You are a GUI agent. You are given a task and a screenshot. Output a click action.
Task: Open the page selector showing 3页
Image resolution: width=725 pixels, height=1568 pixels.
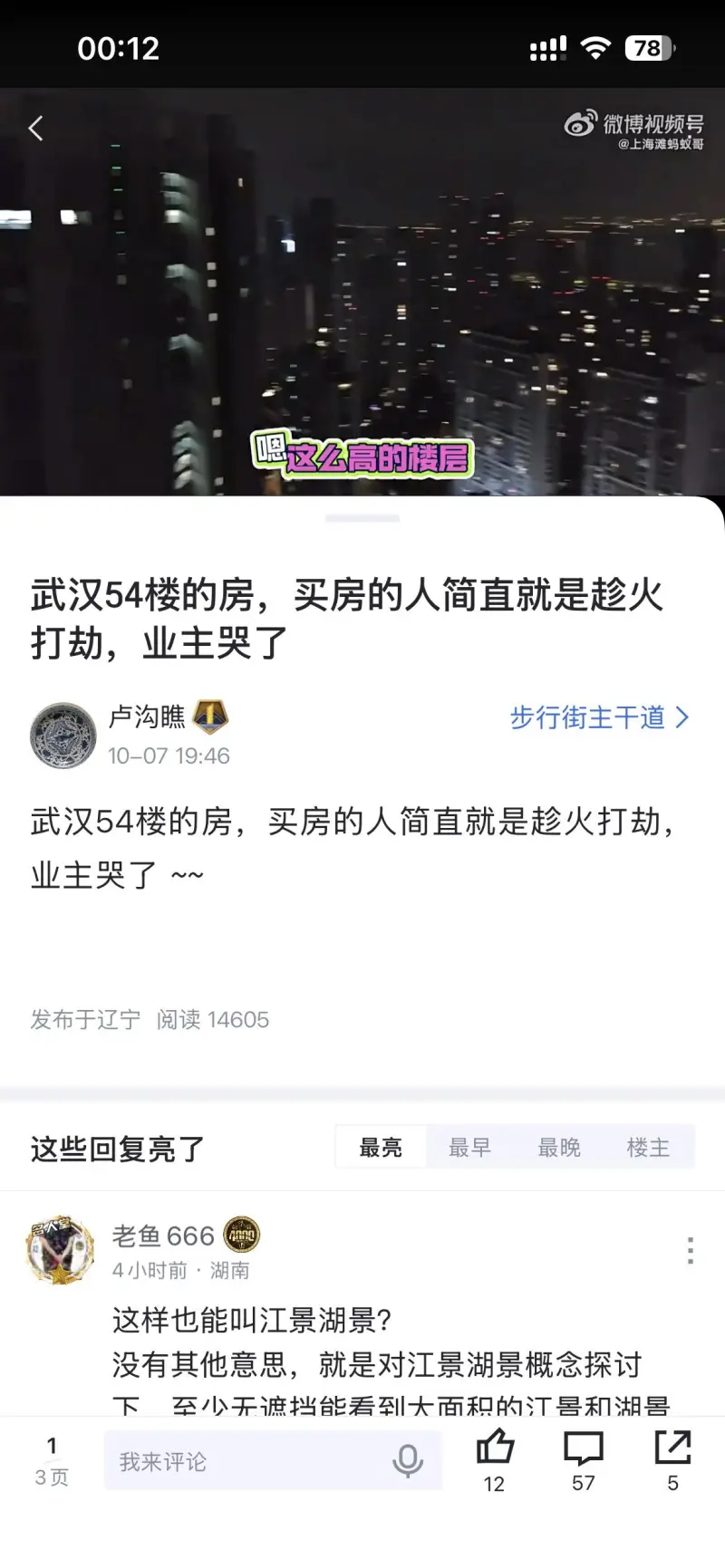click(x=52, y=1460)
